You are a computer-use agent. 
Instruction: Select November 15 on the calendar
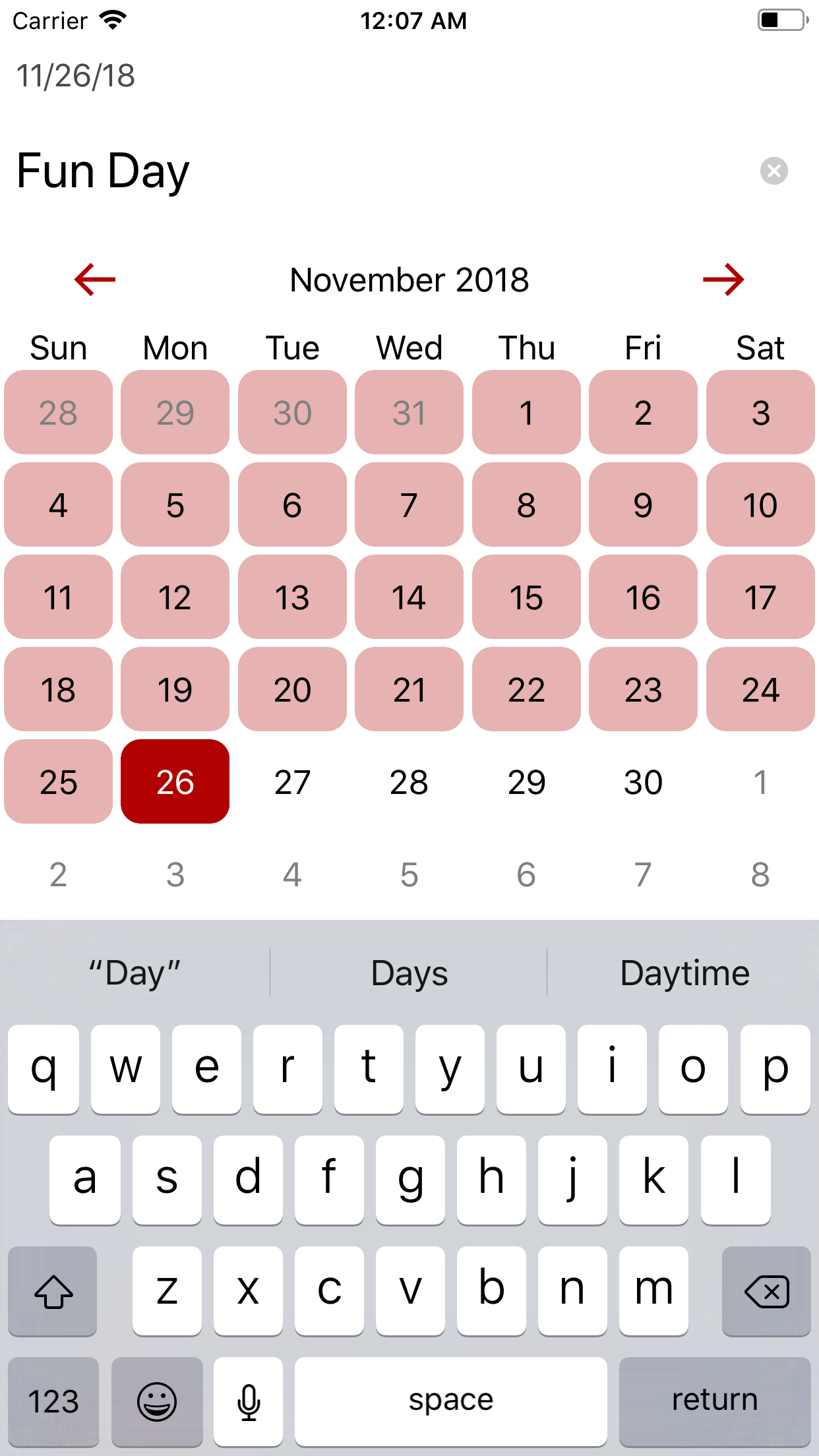(x=526, y=597)
